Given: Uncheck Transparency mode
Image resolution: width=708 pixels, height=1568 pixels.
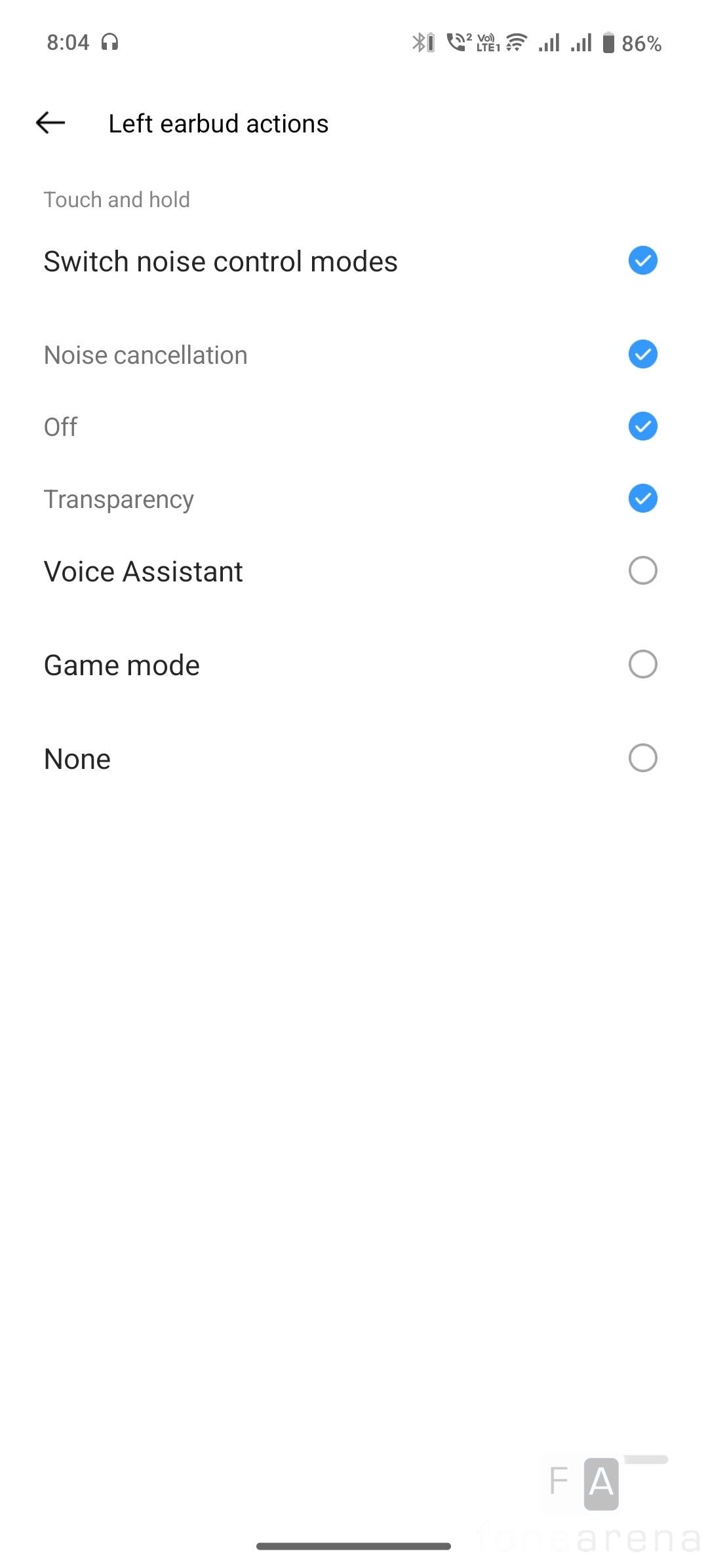Looking at the screenshot, I should pos(642,499).
